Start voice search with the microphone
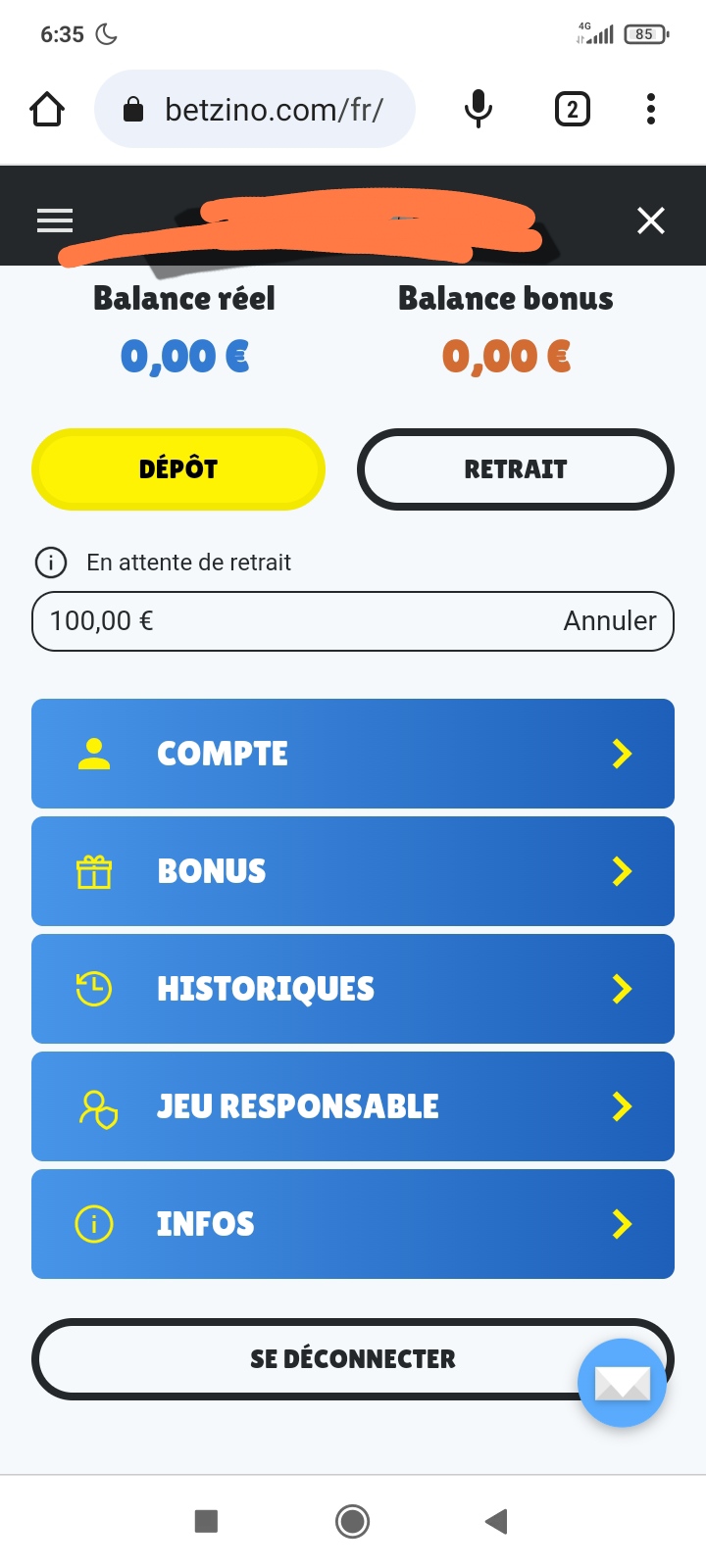This screenshot has width=706, height=1568. (479, 109)
